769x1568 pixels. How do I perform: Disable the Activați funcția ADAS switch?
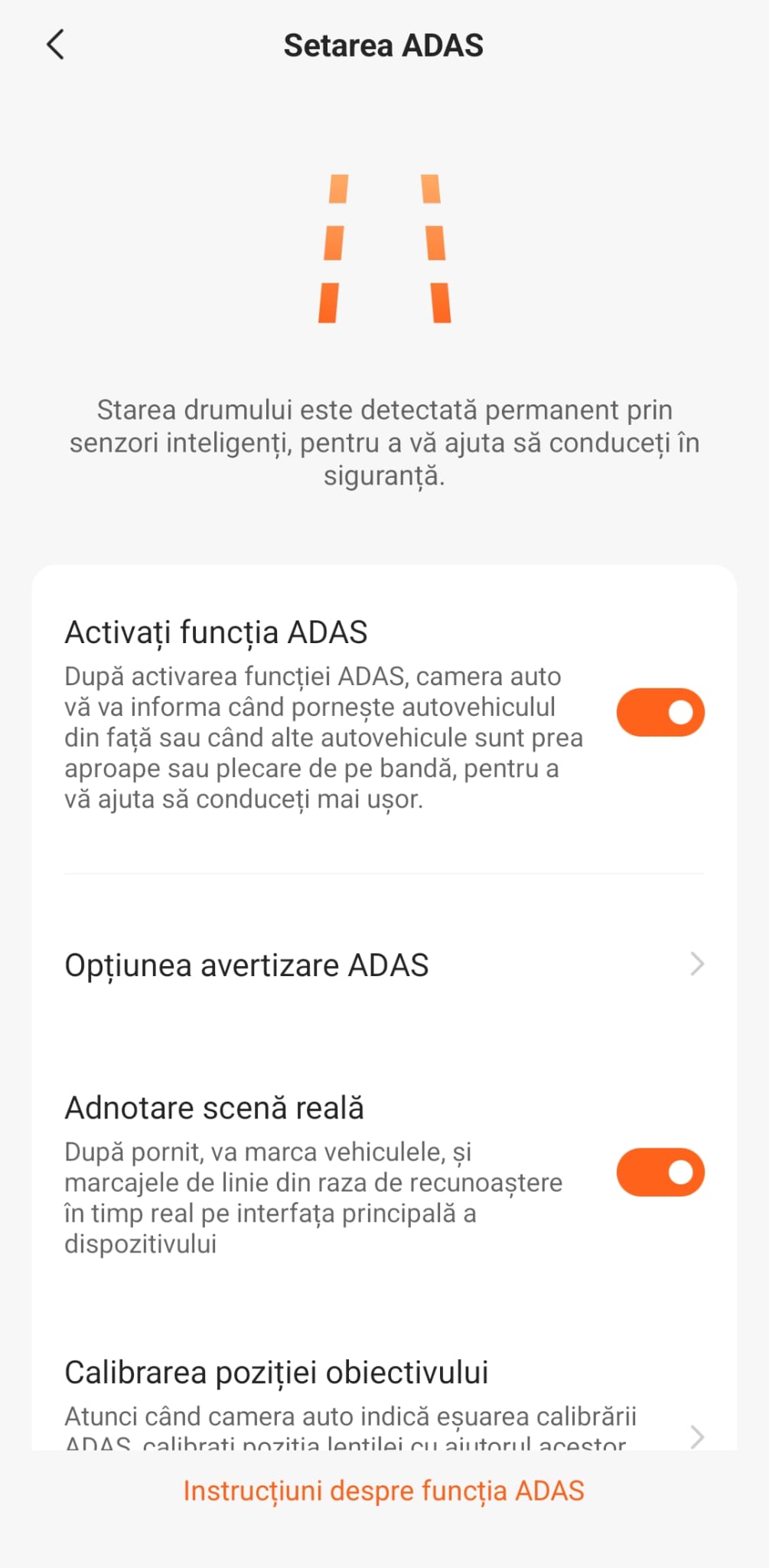pos(660,713)
